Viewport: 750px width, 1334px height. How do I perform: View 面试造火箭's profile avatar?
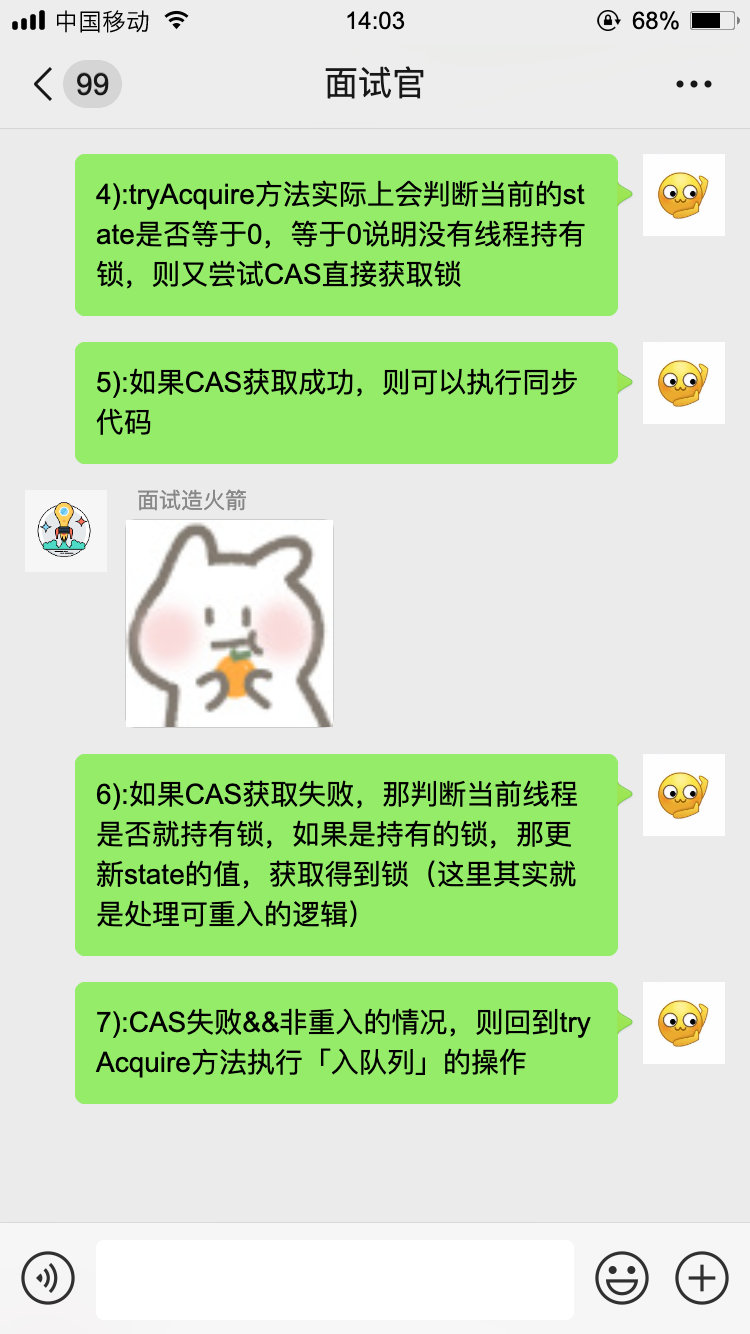tap(66, 531)
